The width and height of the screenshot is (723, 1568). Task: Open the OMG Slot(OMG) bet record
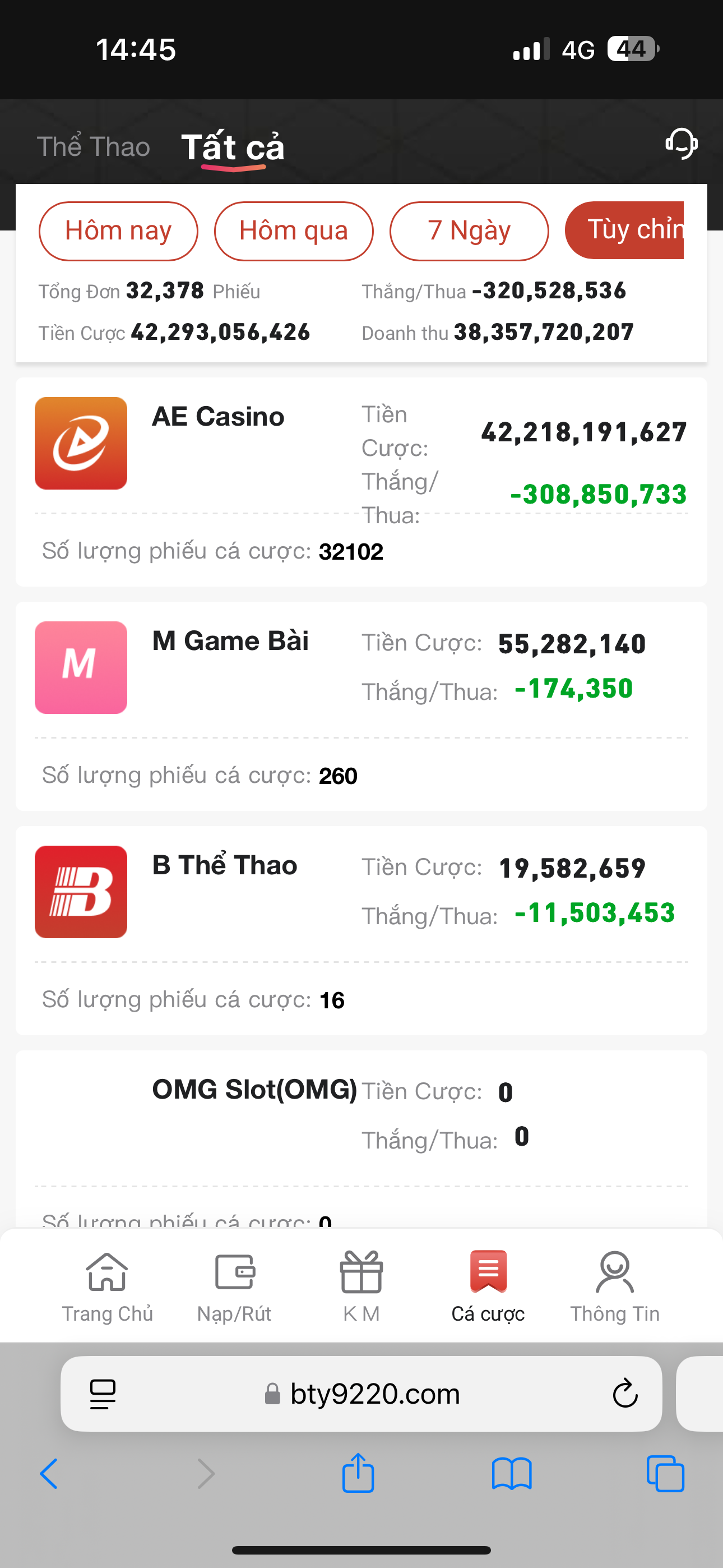tap(254, 1089)
